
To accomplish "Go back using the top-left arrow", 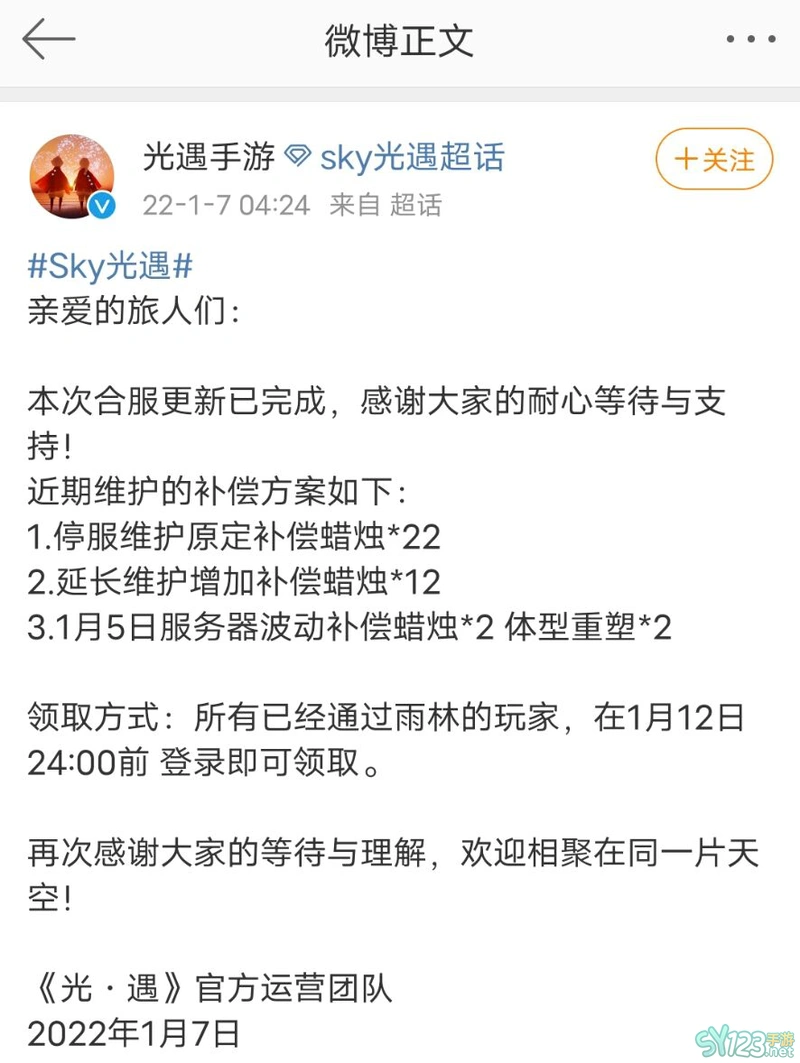I will (x=48, y=41).
